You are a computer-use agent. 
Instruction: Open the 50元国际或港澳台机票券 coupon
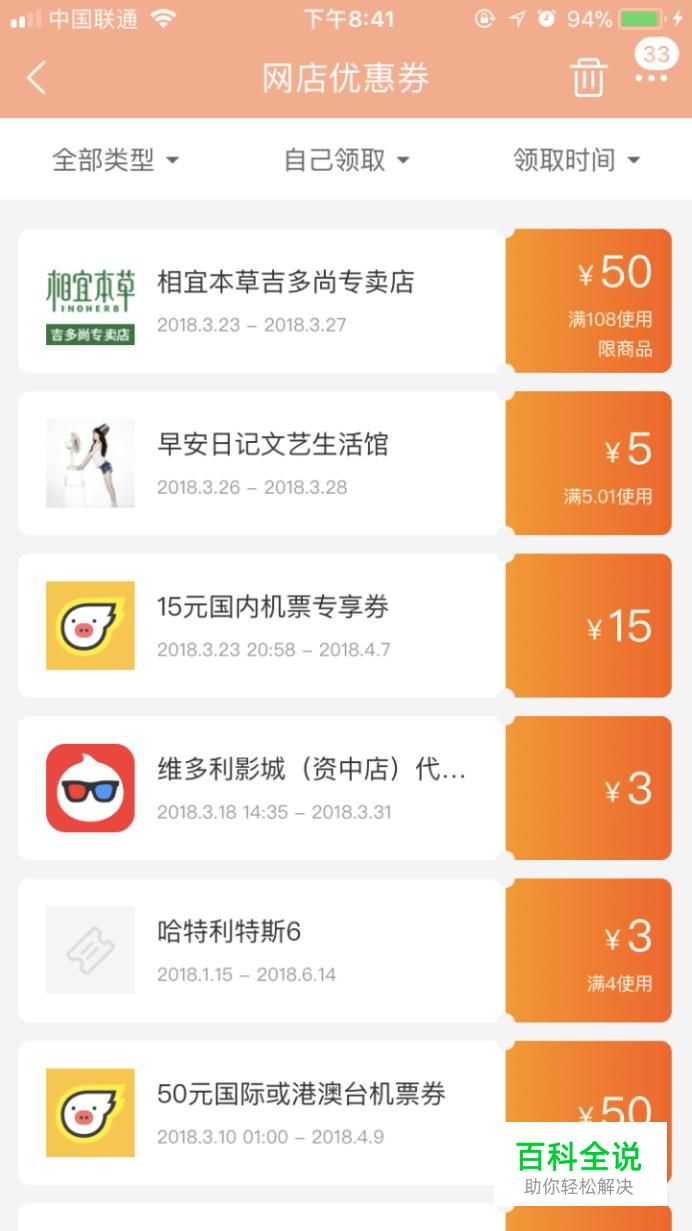click(x=345, y=1112)
